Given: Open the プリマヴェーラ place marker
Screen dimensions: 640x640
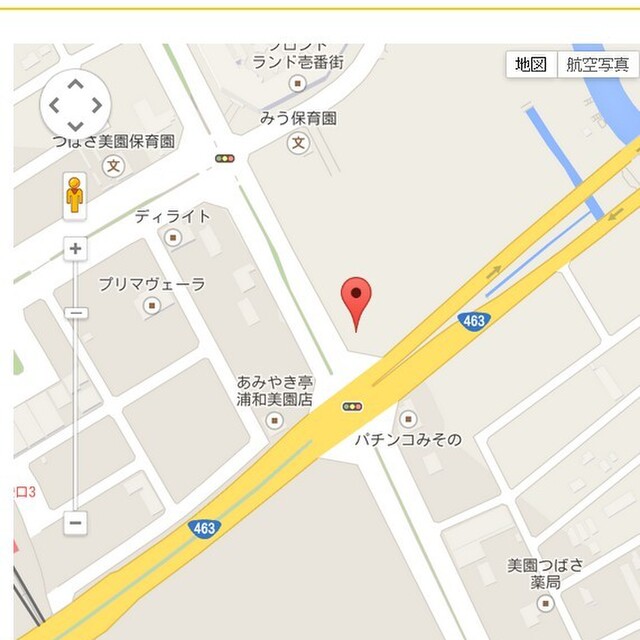Looking at the screenshot, I should tap(152, 306).
